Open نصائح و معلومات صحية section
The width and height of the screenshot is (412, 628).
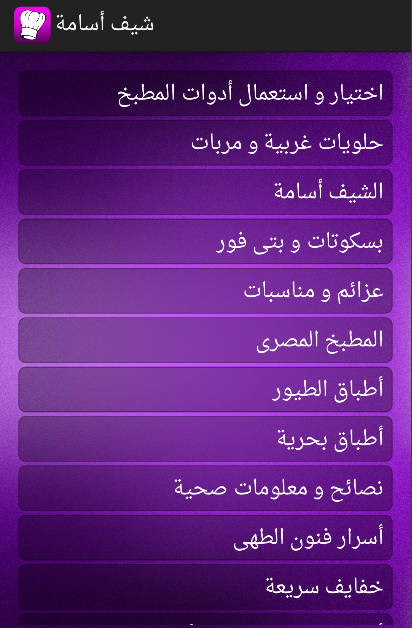[x=205, y=488]
